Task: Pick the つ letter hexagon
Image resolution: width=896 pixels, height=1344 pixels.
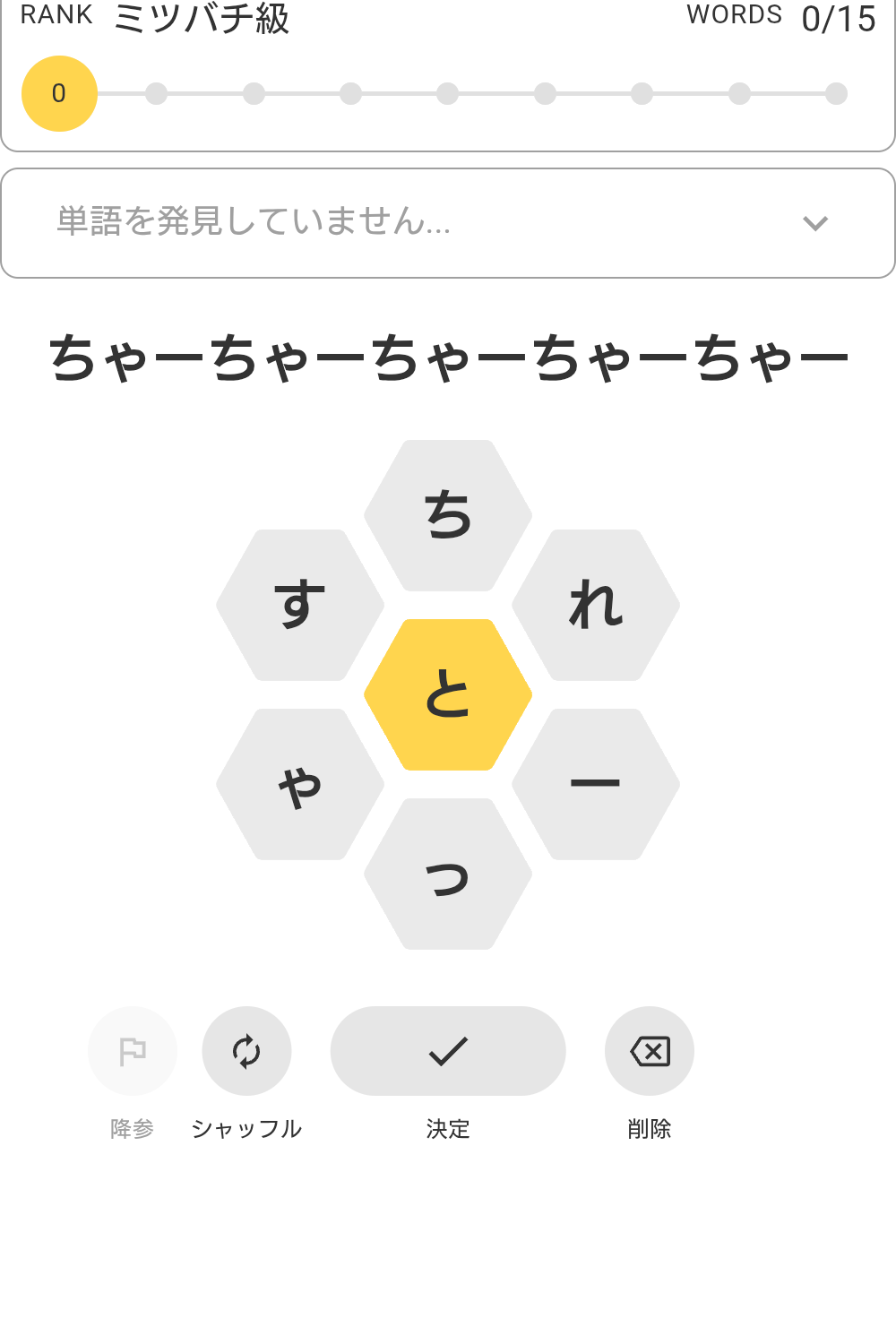Action: [448, 874]
